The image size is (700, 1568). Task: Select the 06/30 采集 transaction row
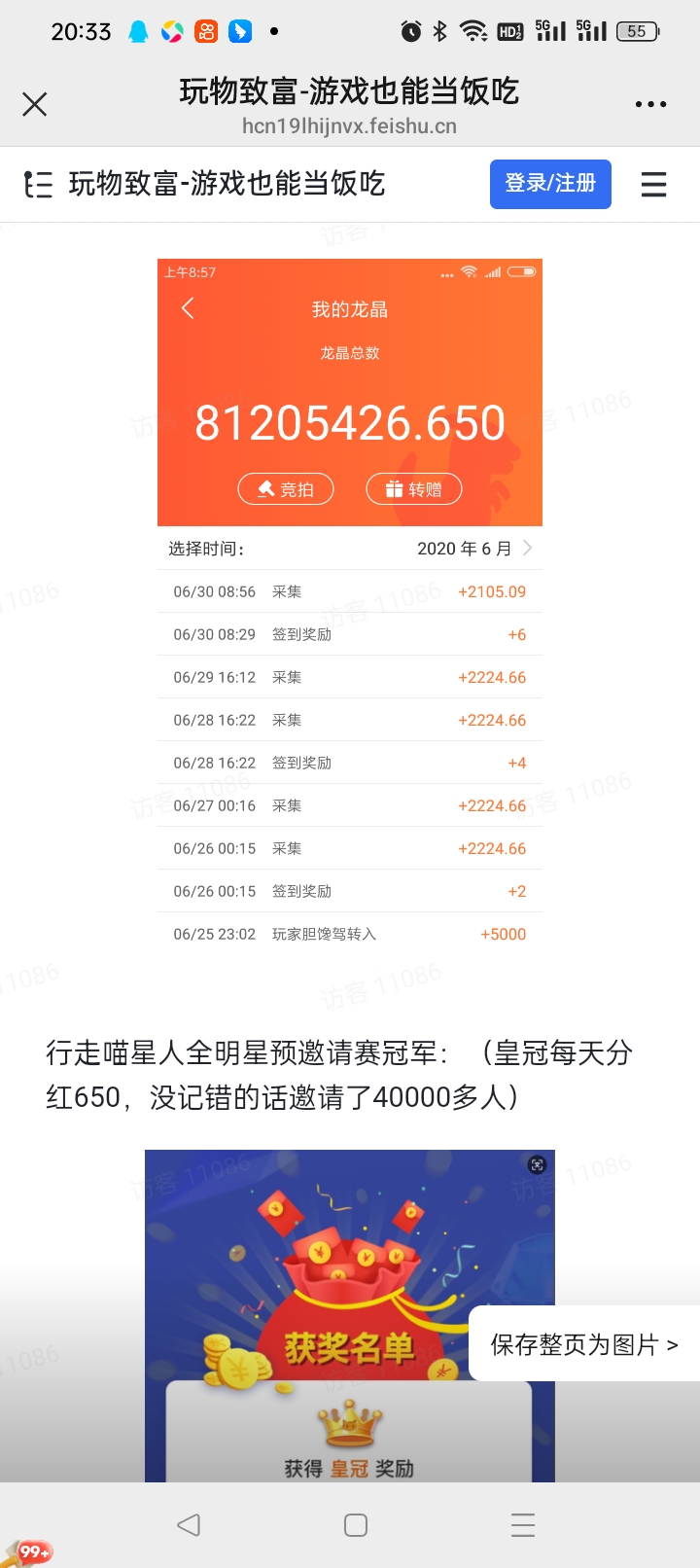[x=350, y=590]
